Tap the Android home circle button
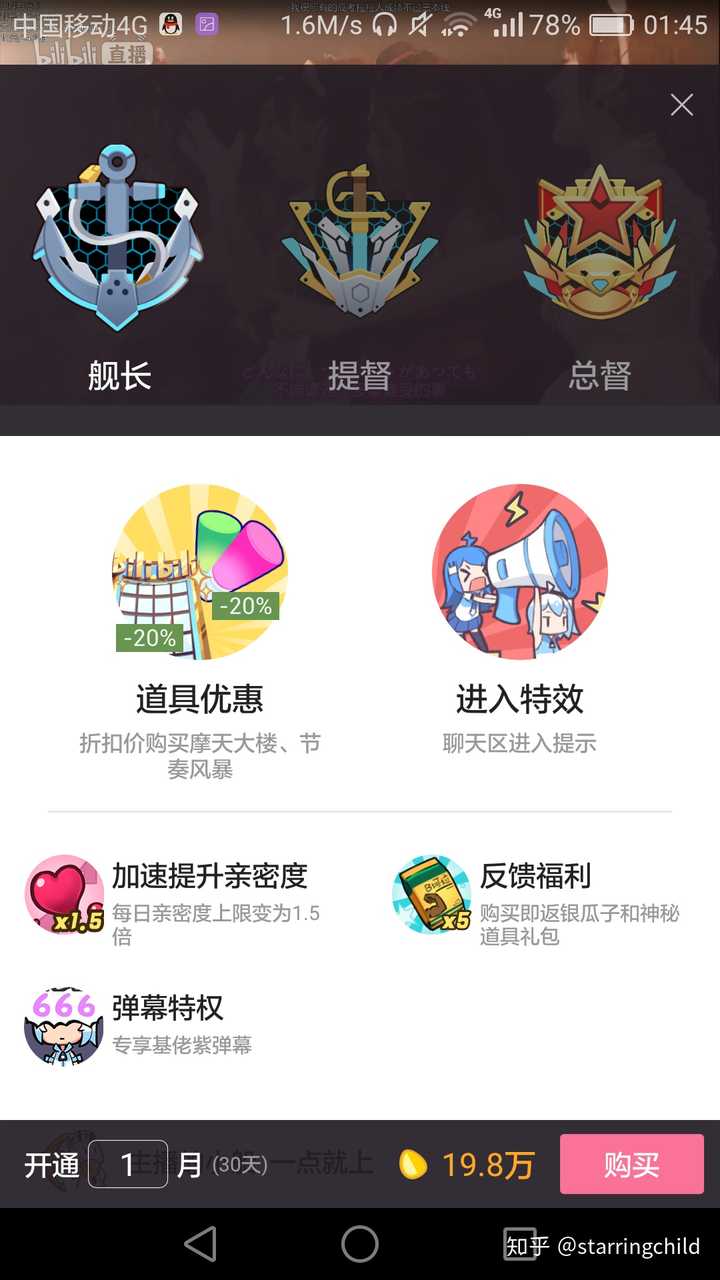 pos(360,1244)
